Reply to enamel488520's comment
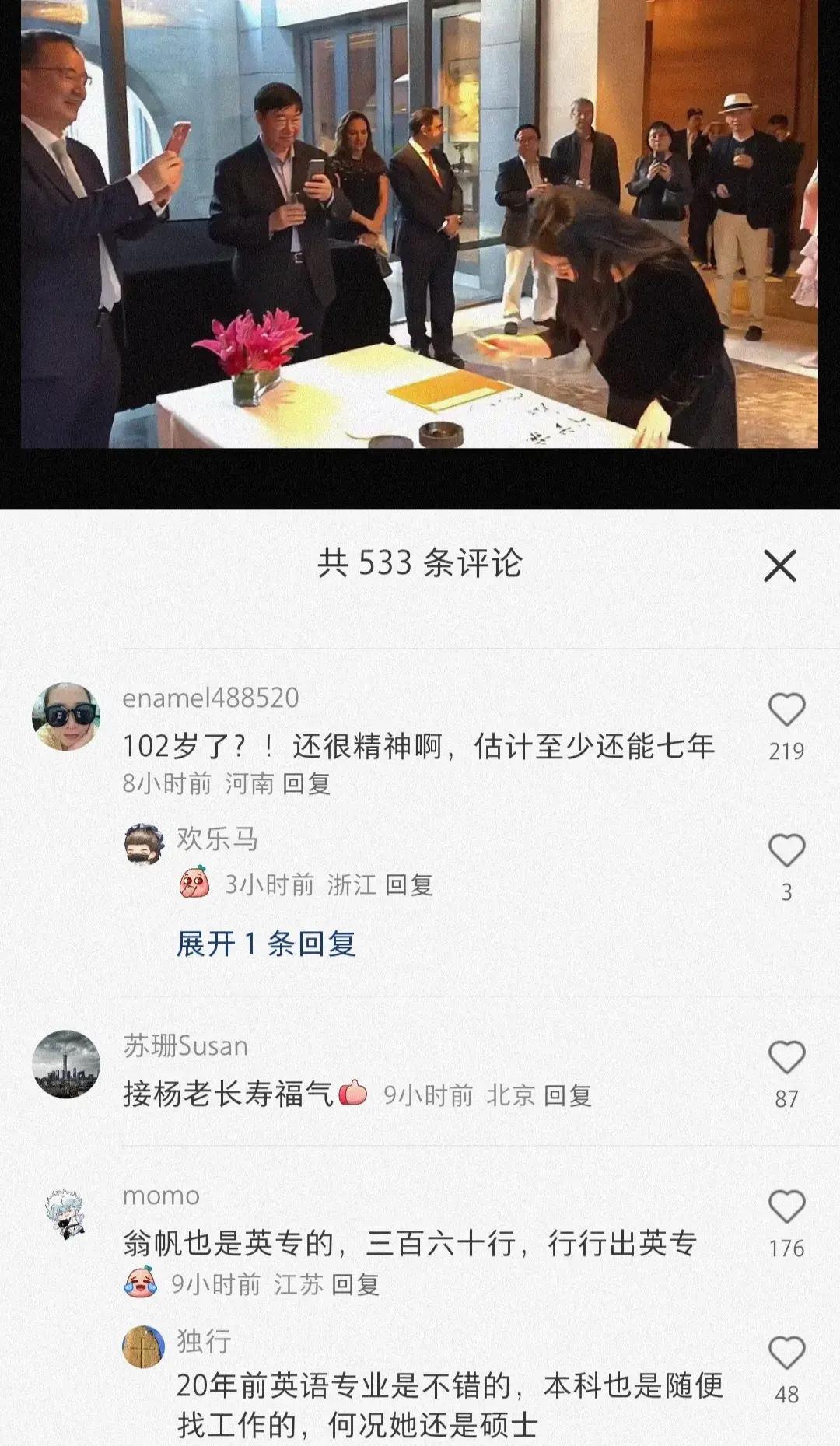The width and height of the screenshot is (840, 1446). click(306, 783)
